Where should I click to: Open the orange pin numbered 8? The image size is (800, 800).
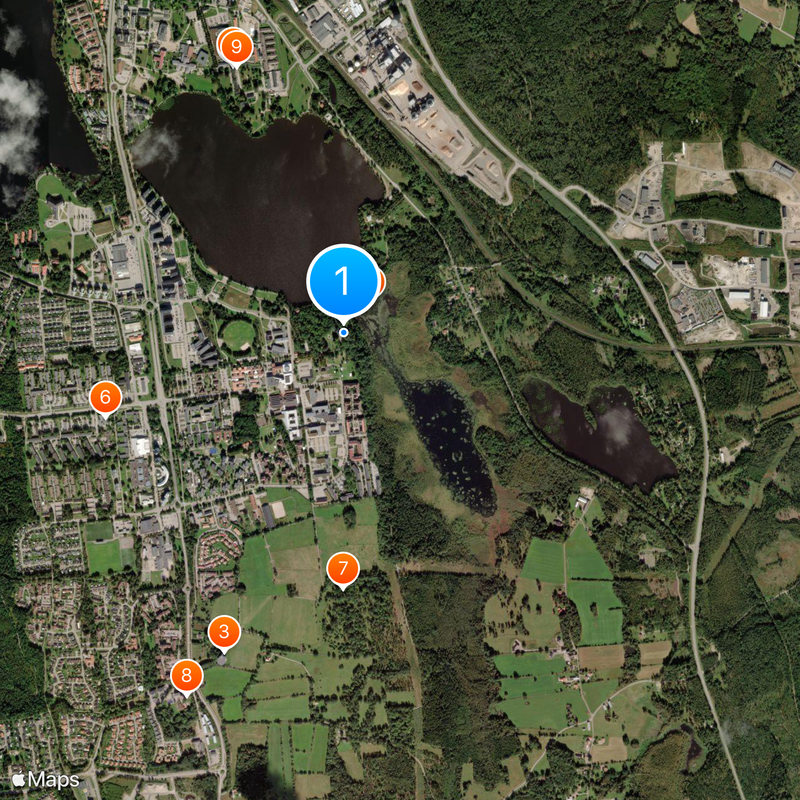[185, 675]
